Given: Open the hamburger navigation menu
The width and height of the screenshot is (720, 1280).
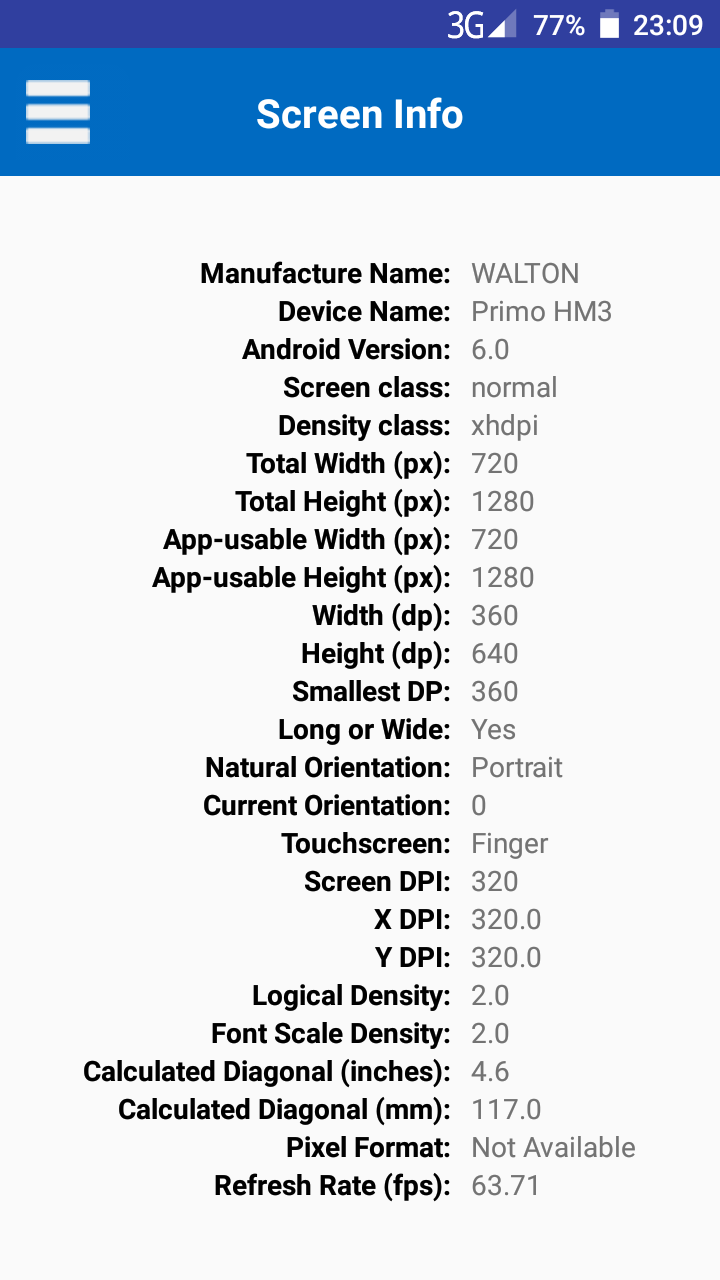Looking at the screenshot, I should pos(57,111).
